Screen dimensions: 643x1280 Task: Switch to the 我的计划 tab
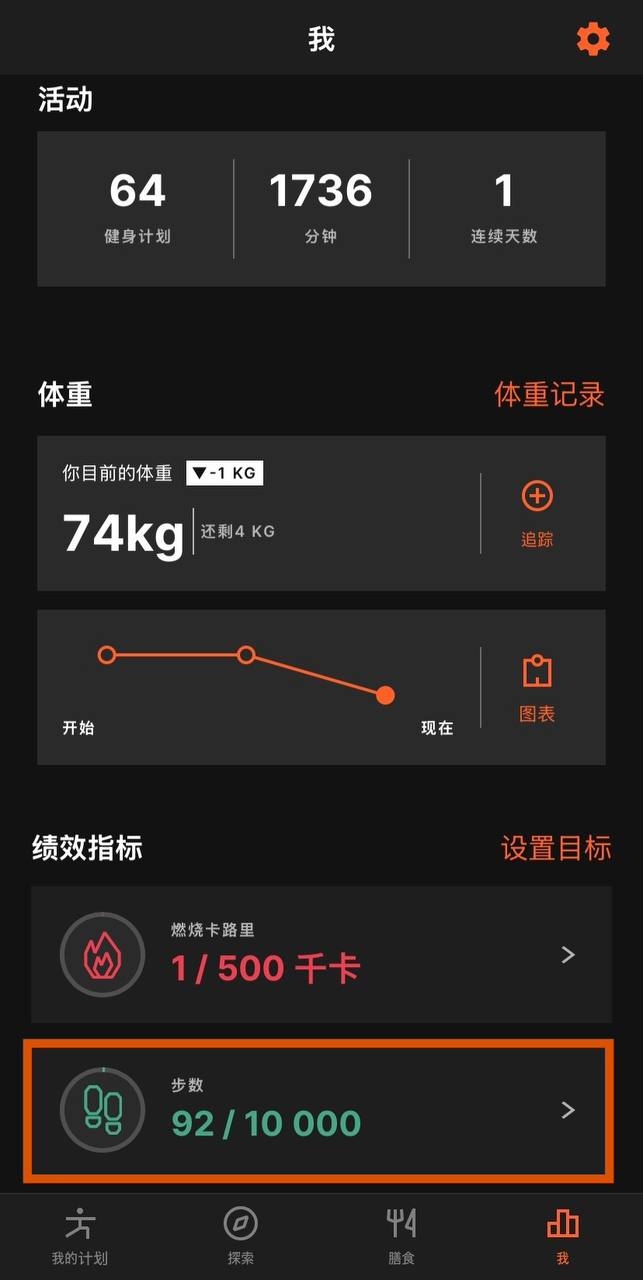pyautogui.click(x=80, y=1236)
